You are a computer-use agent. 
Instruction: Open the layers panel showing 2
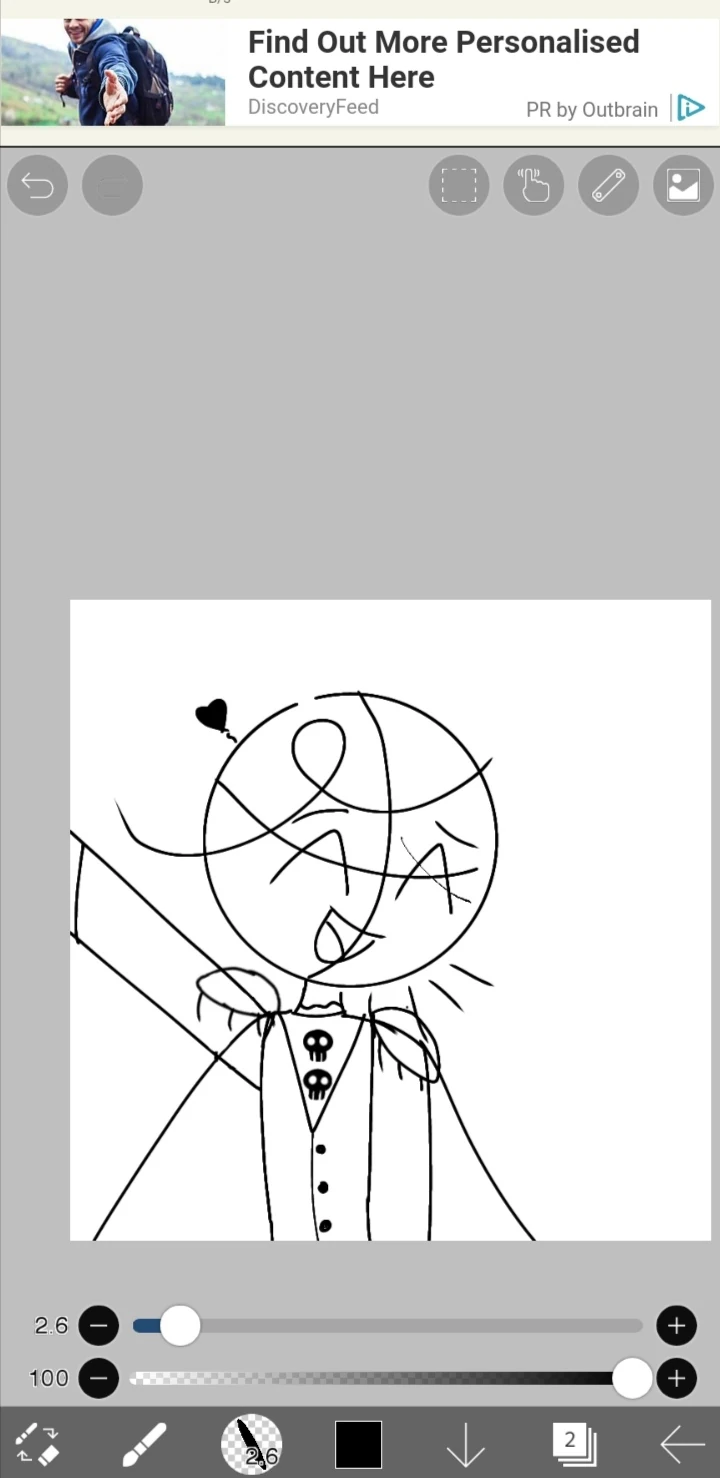574,1445
